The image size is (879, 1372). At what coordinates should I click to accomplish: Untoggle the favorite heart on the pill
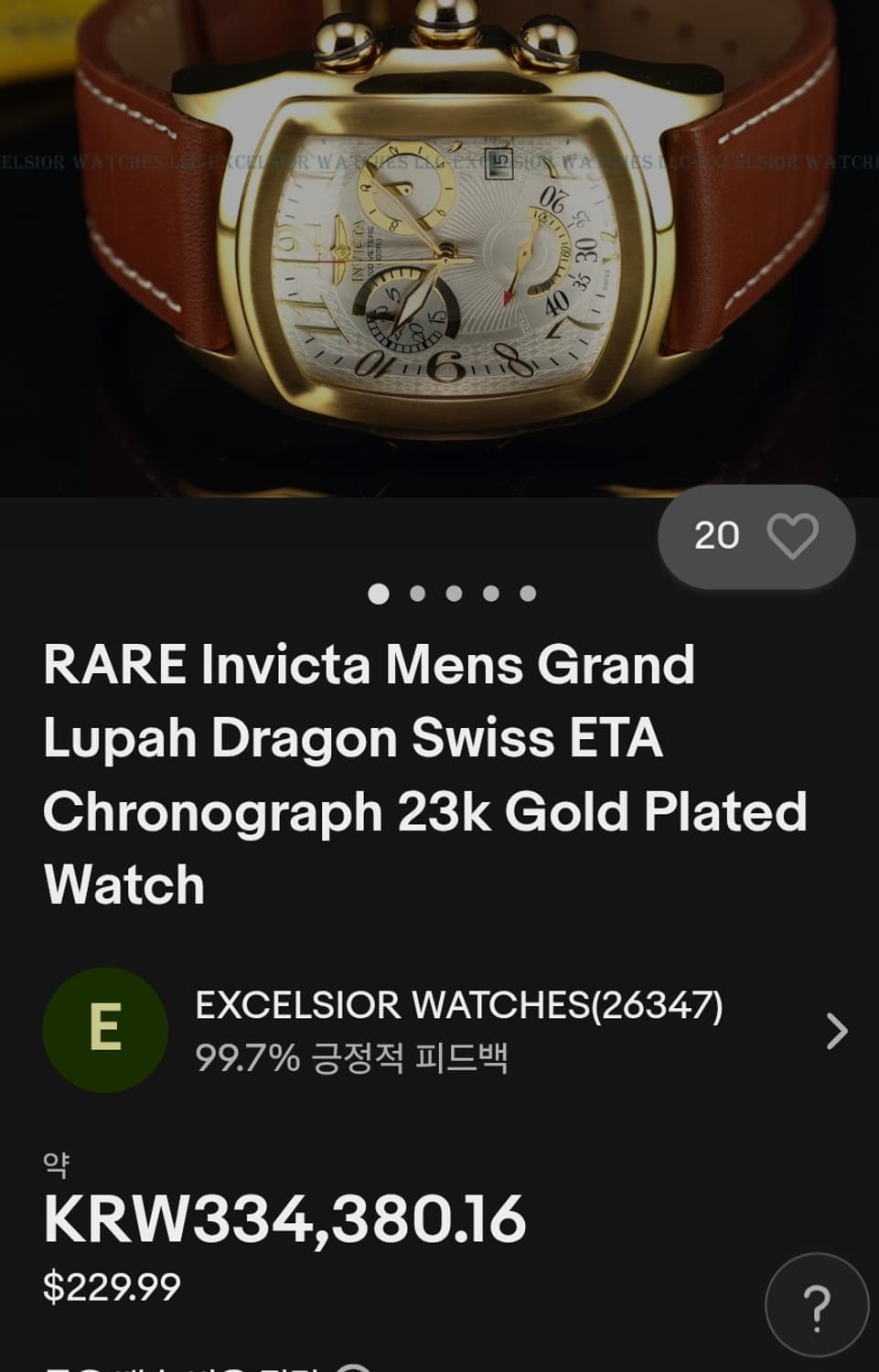coord(794,538)
